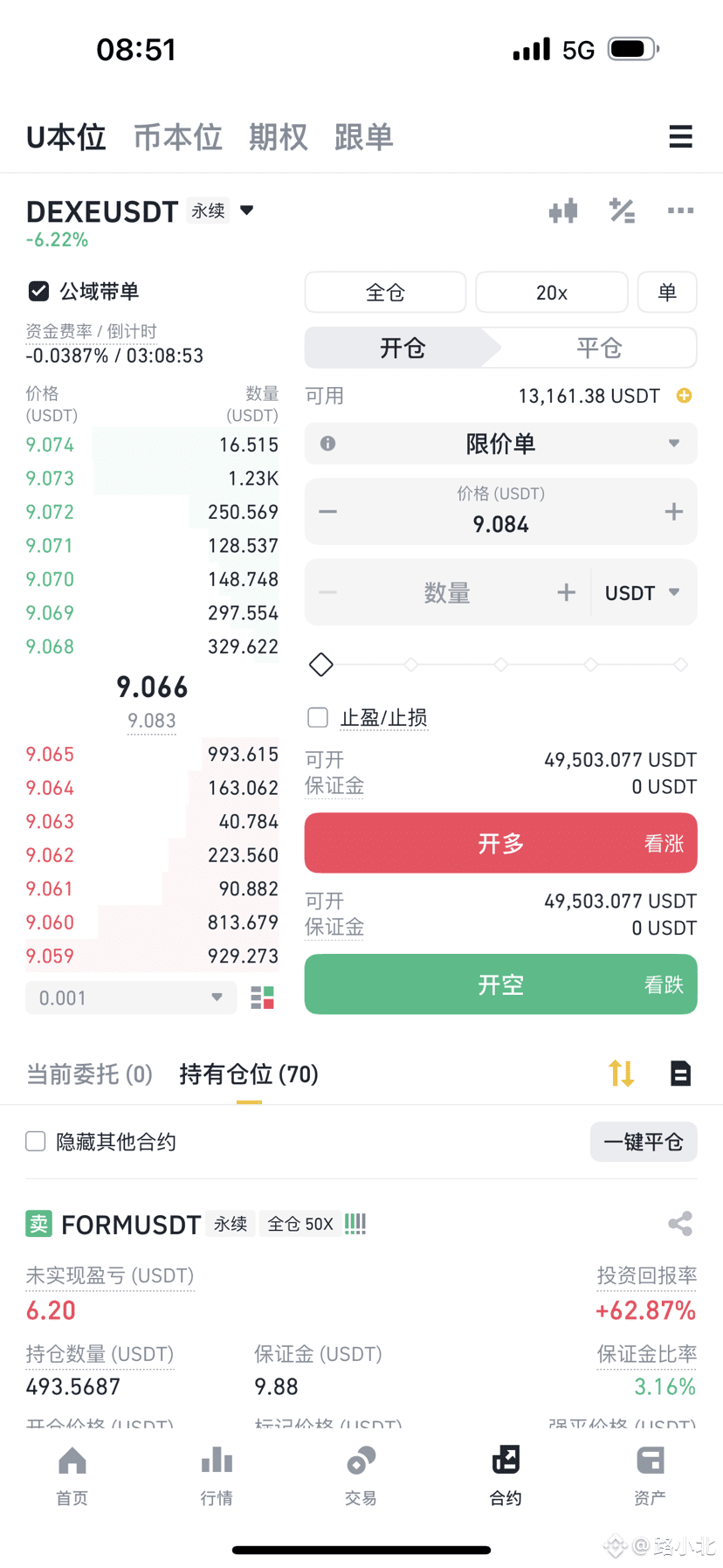Tap the 数量 amount input field

click(447, 593)
